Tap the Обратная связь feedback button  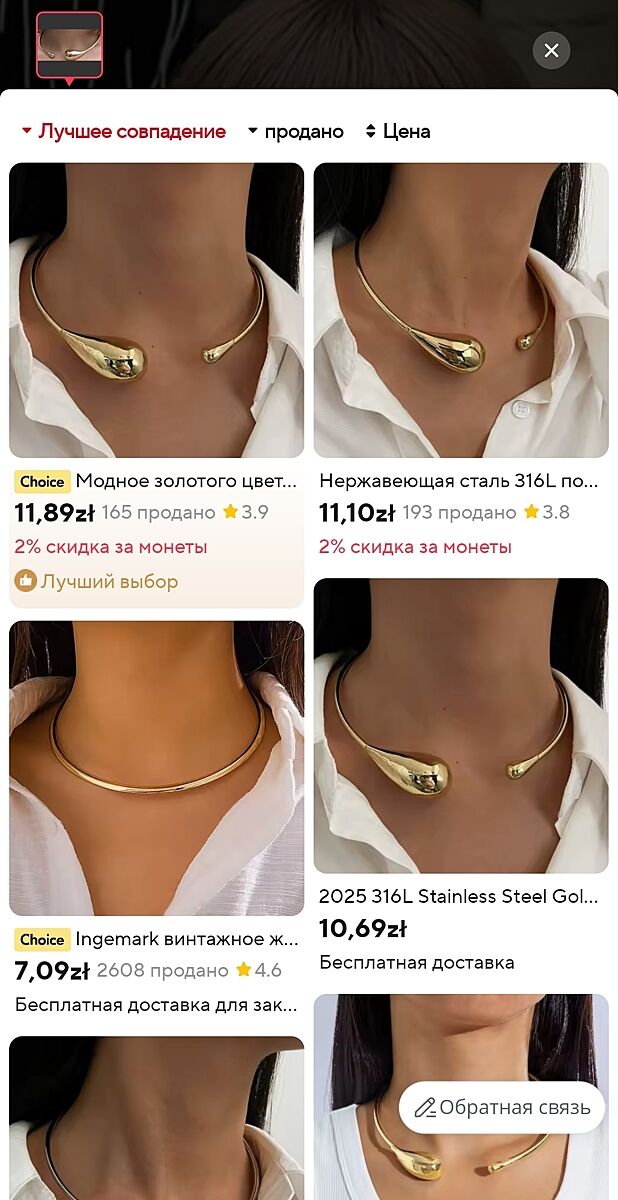tap(502, 1107)
